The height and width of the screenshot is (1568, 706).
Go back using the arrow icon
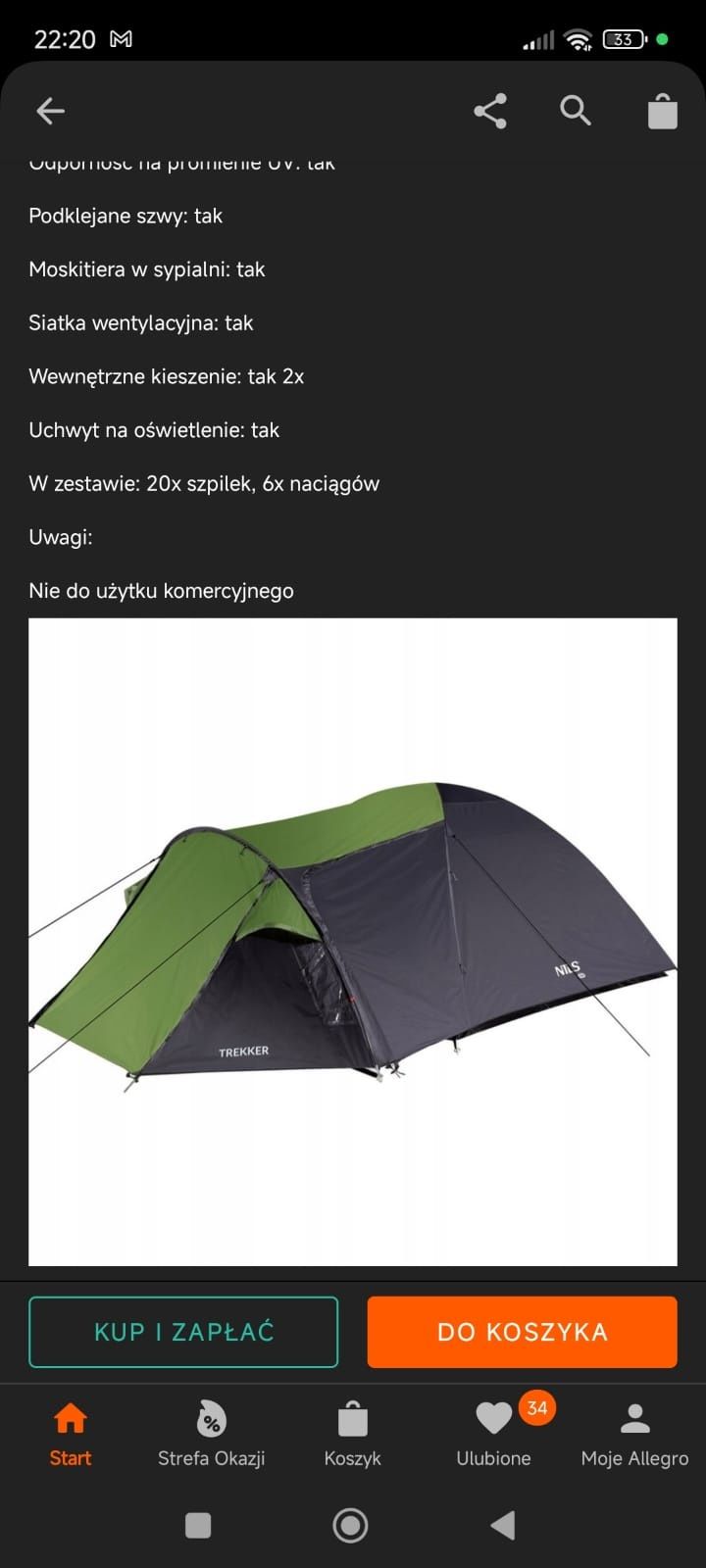point(50,112)
